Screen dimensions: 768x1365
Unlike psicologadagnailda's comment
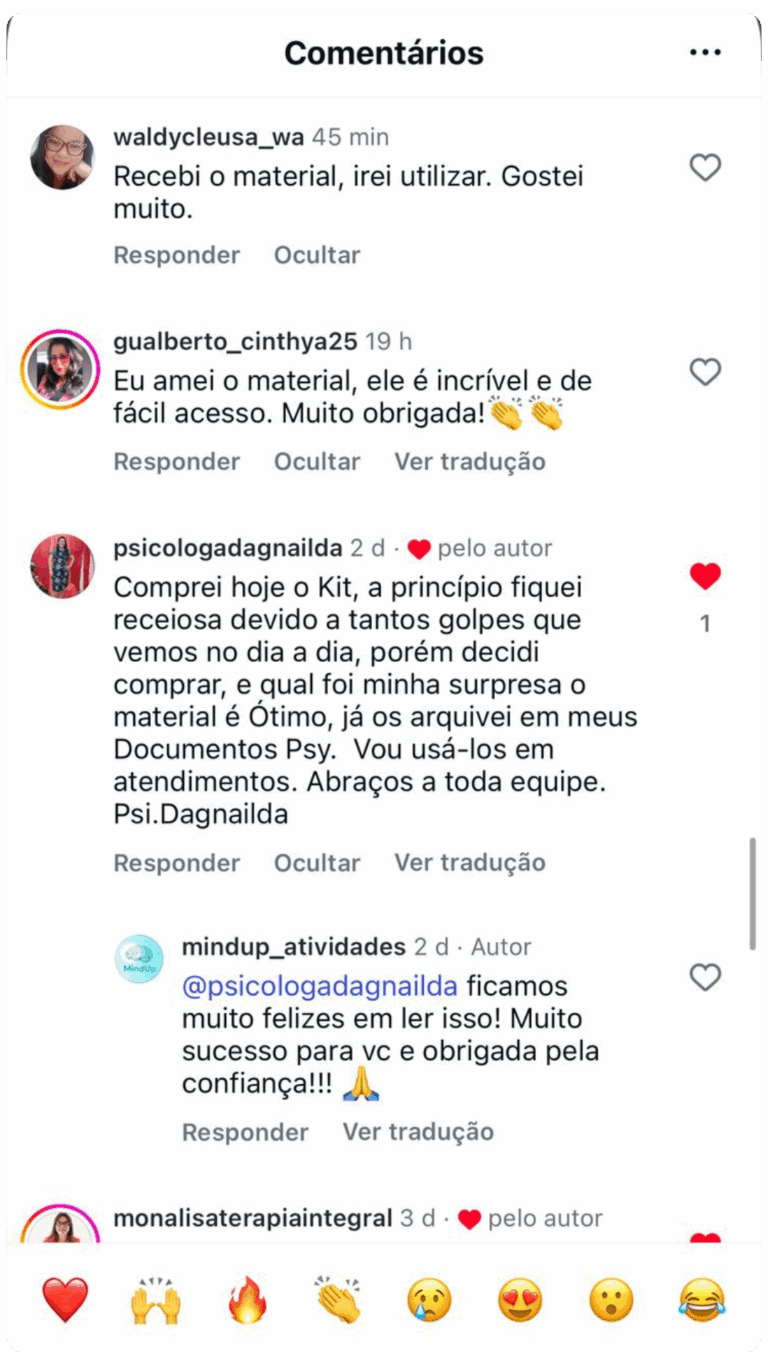[x=705, y=576]
